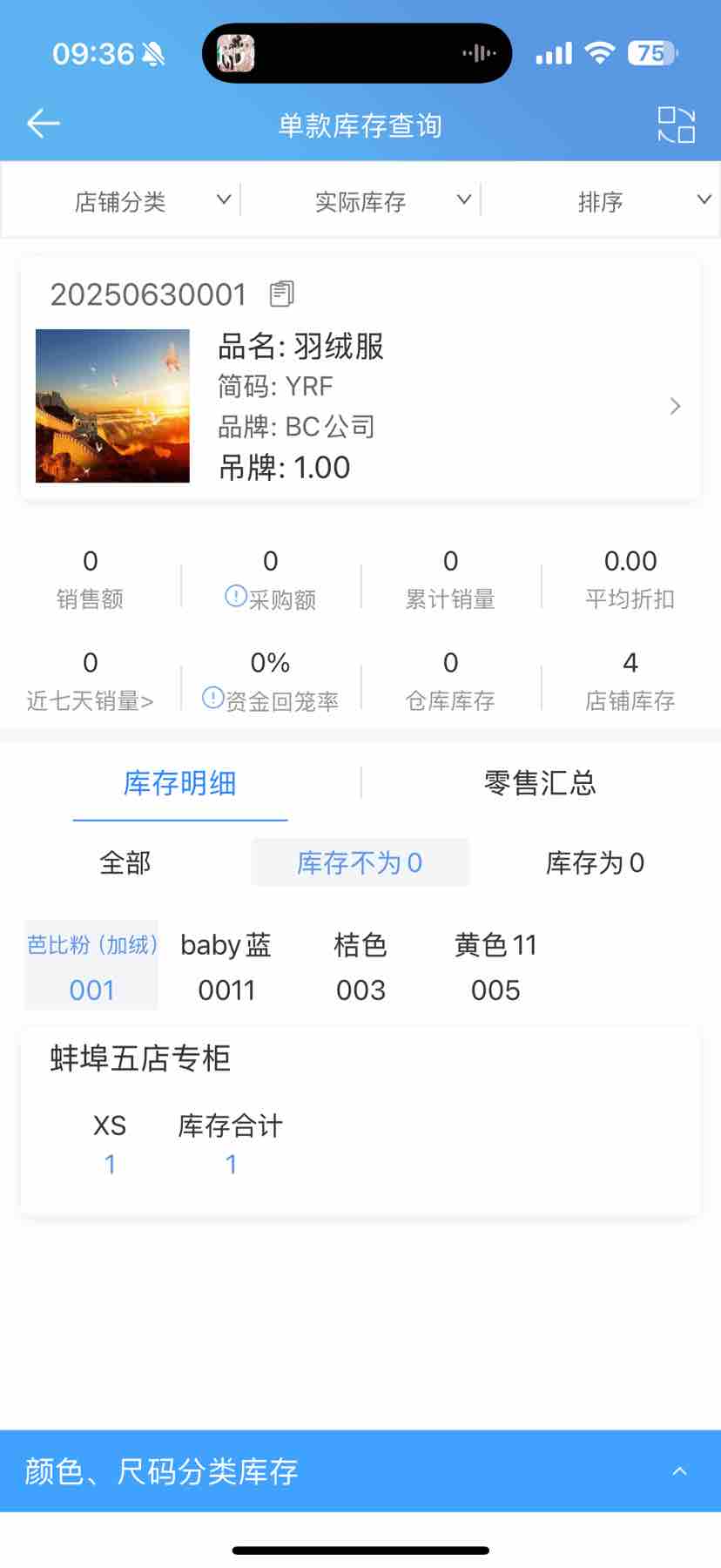Show info about 资金回笼率
Image resolution: width=721 pixels, height=1568 pixels.
click(x=213, y=699)
